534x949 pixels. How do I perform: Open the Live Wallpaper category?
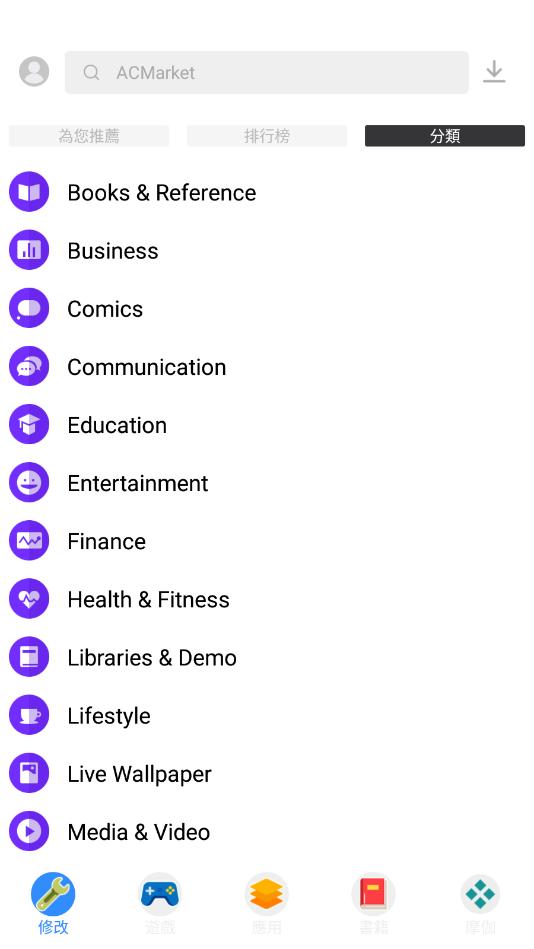267,773
